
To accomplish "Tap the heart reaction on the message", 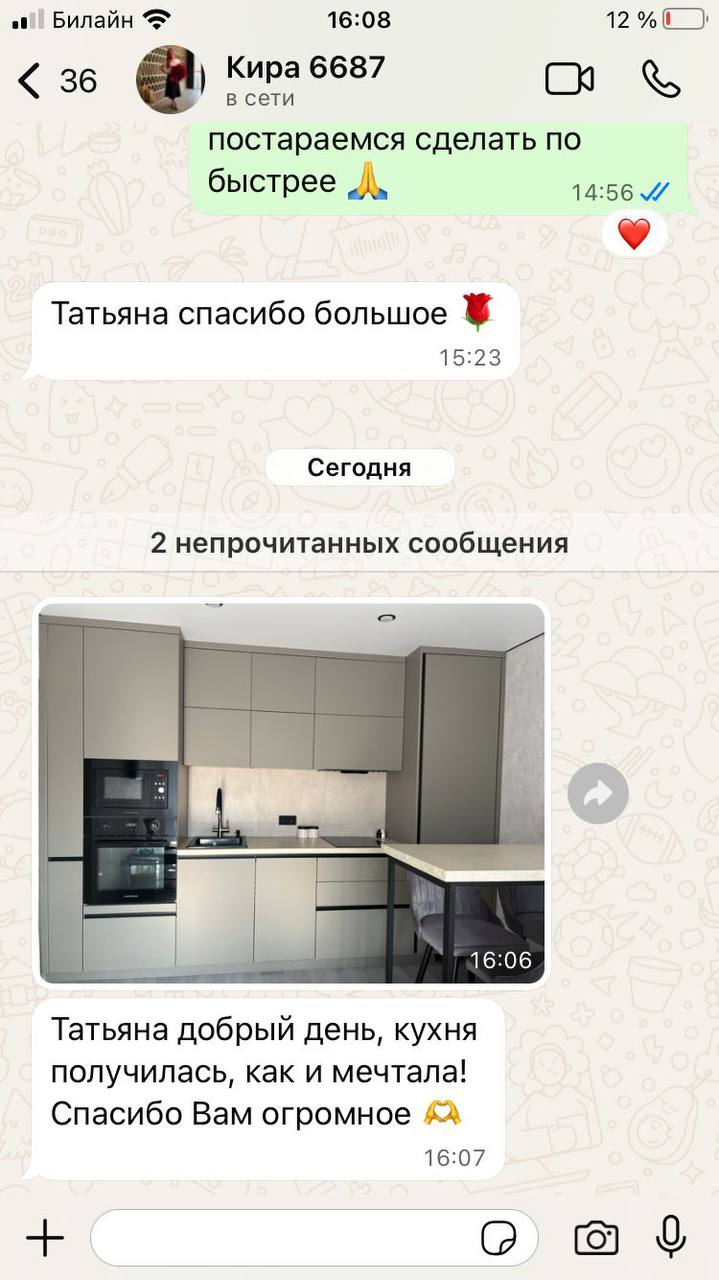I will tap(634, 235).
